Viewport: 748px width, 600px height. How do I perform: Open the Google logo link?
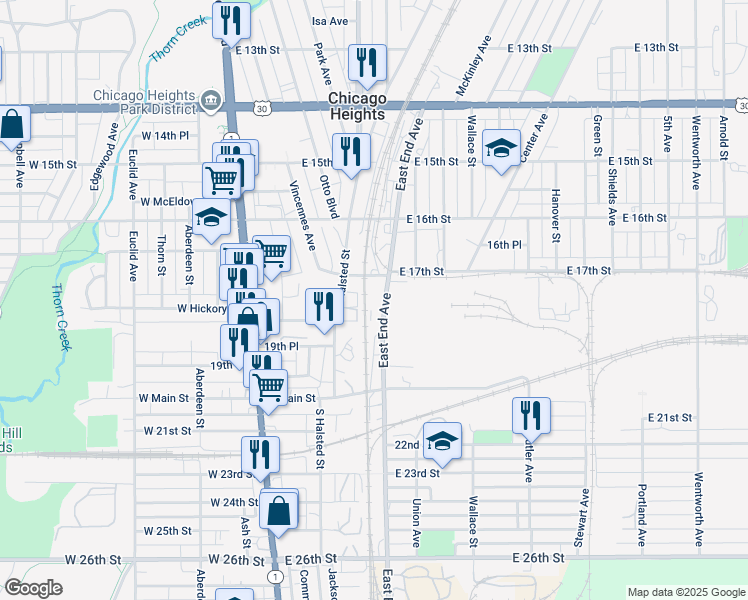[x=33, y=588]
